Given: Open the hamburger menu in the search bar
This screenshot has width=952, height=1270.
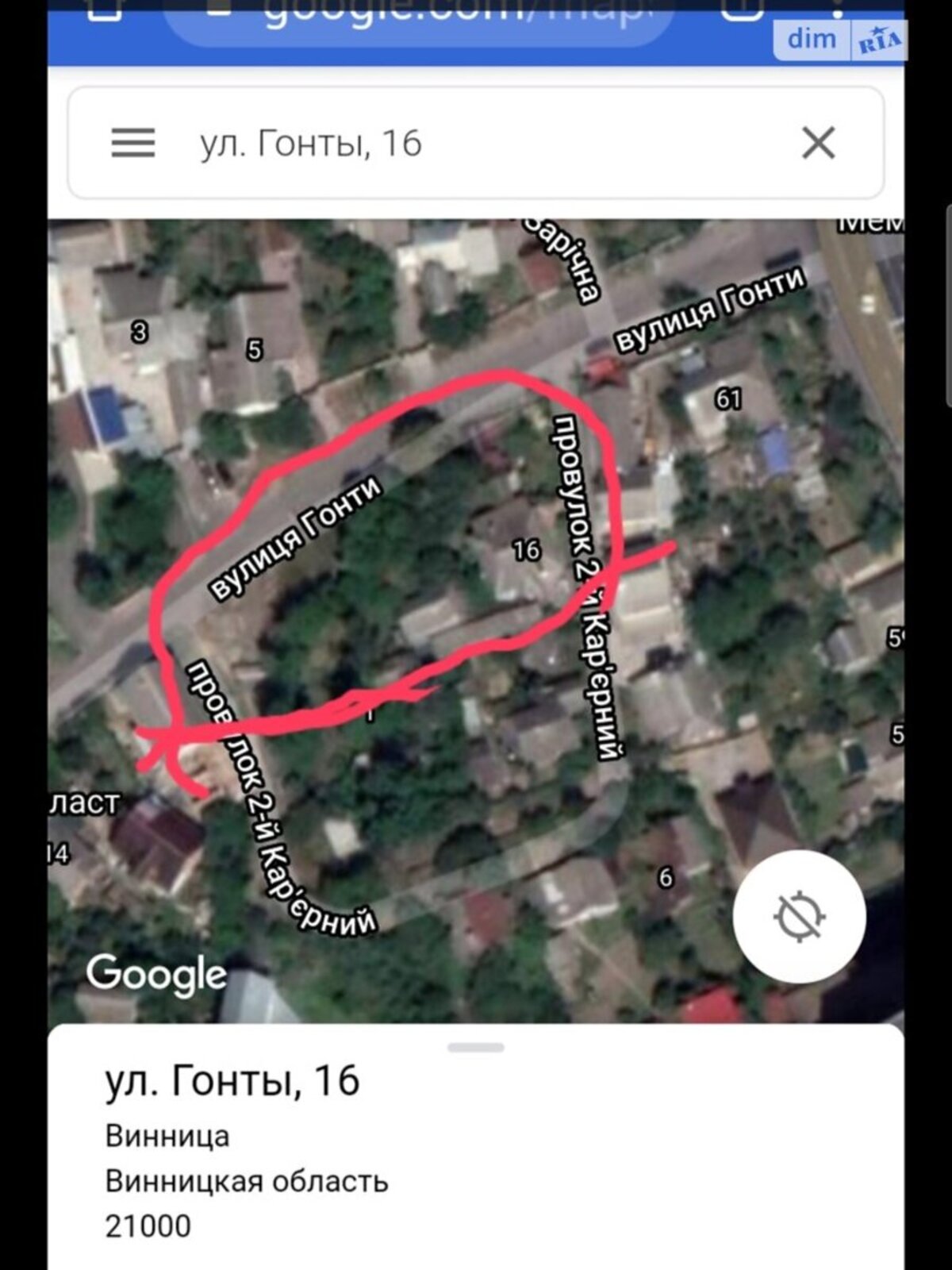Looking at the screenshot, I should tap(132, 144).
